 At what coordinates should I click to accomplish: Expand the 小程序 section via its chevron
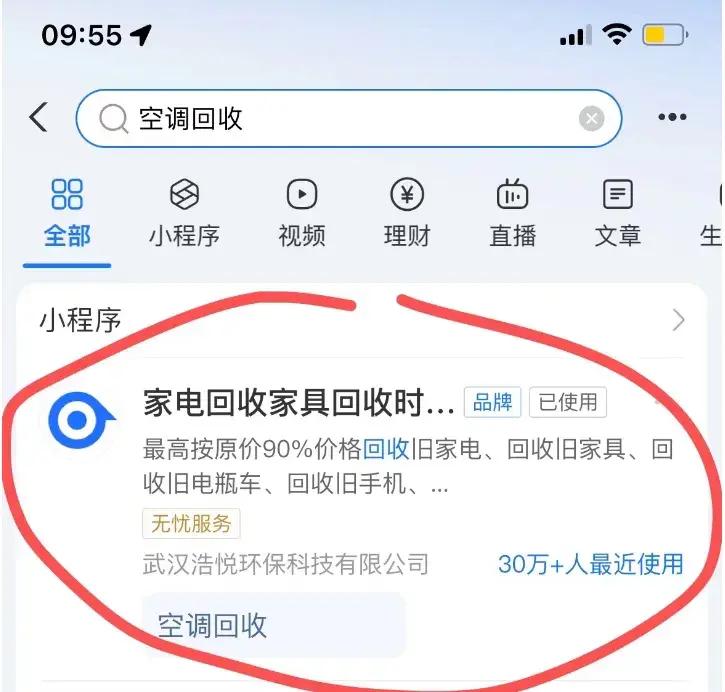679,320
